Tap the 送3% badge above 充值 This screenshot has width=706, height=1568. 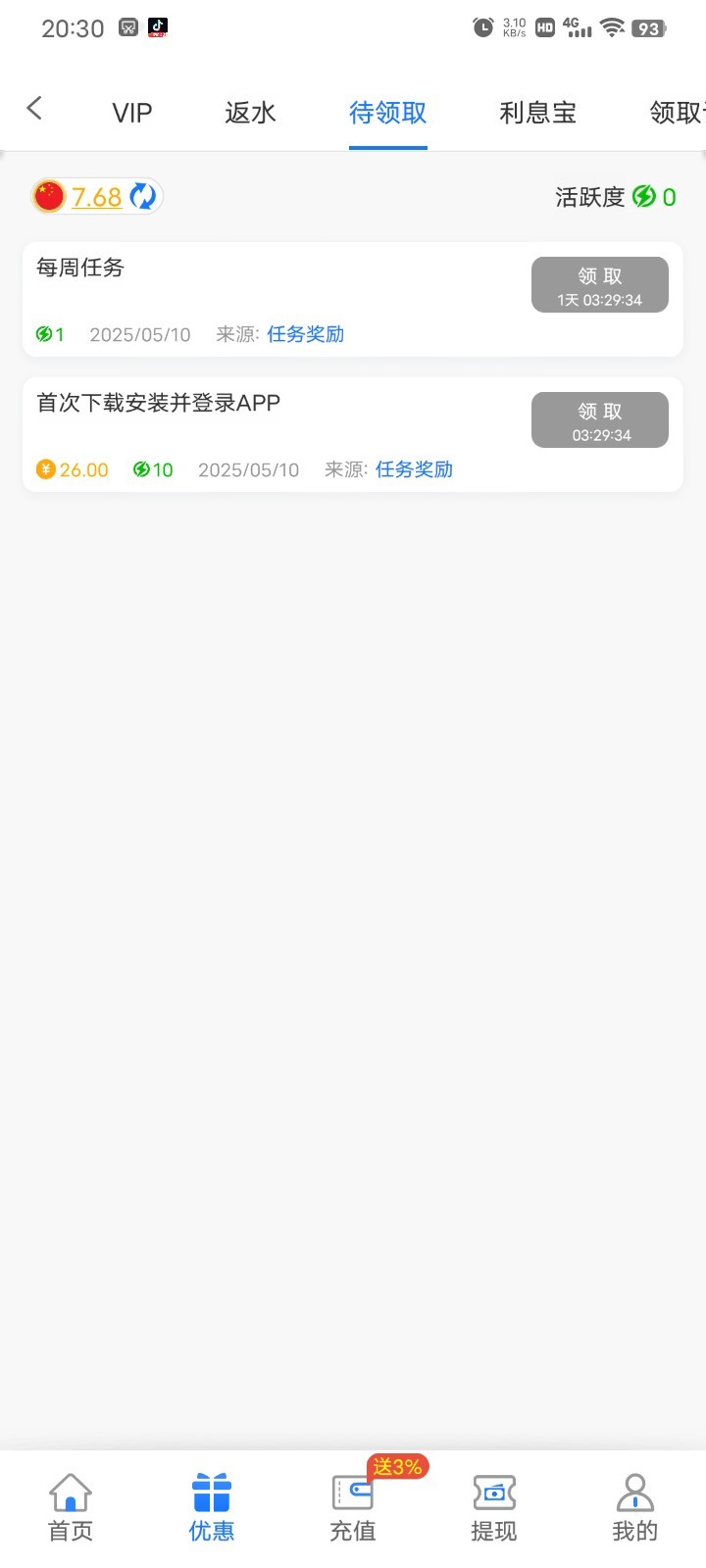click(x=398, y=1467)
